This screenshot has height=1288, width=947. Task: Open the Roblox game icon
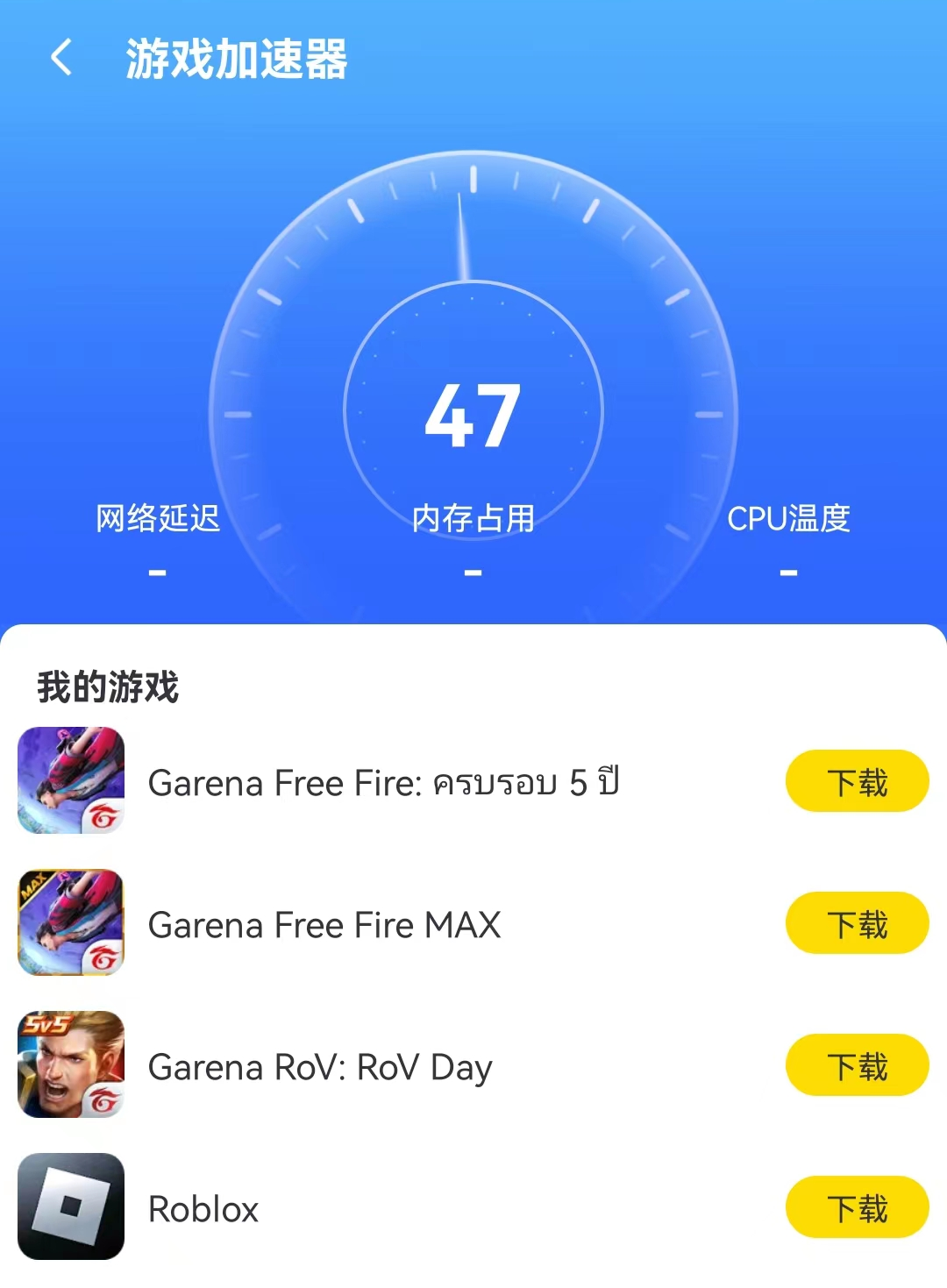[x=69, y=1207]
